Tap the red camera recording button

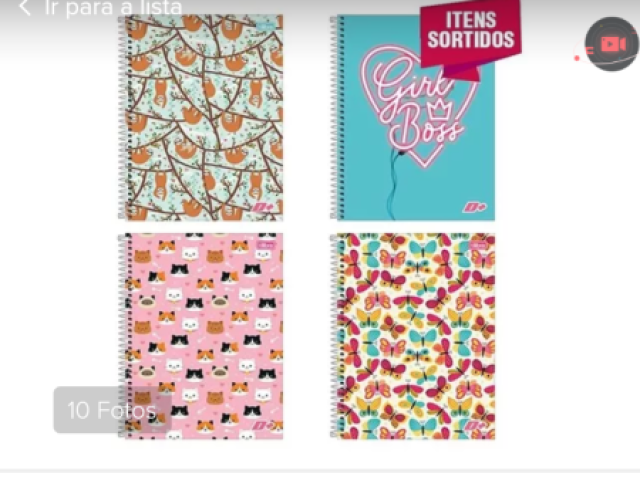tap(612, 45)
